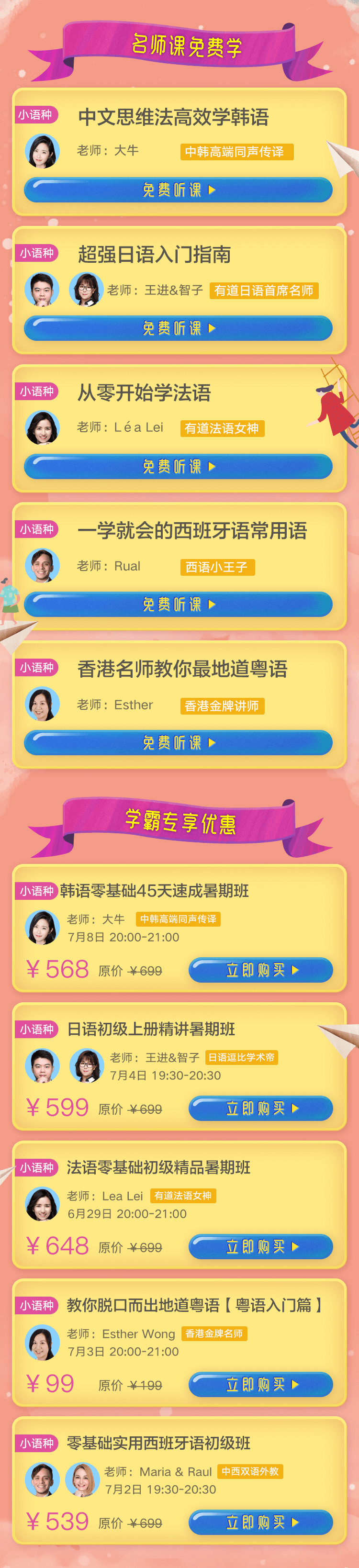The height and width of the screenshot is (1568, 359).
Task: Tap 立即购买 for 日语初级上册精讲暑期班
Action: (261, 1108)
